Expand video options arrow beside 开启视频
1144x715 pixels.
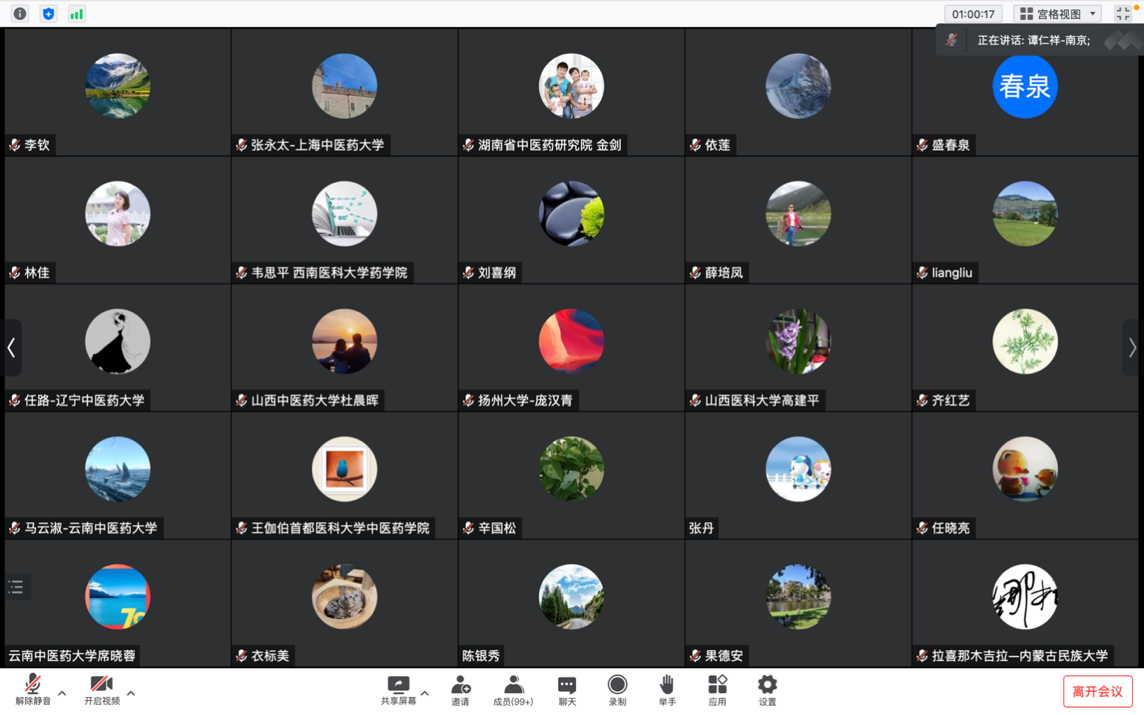click(131, 692)
